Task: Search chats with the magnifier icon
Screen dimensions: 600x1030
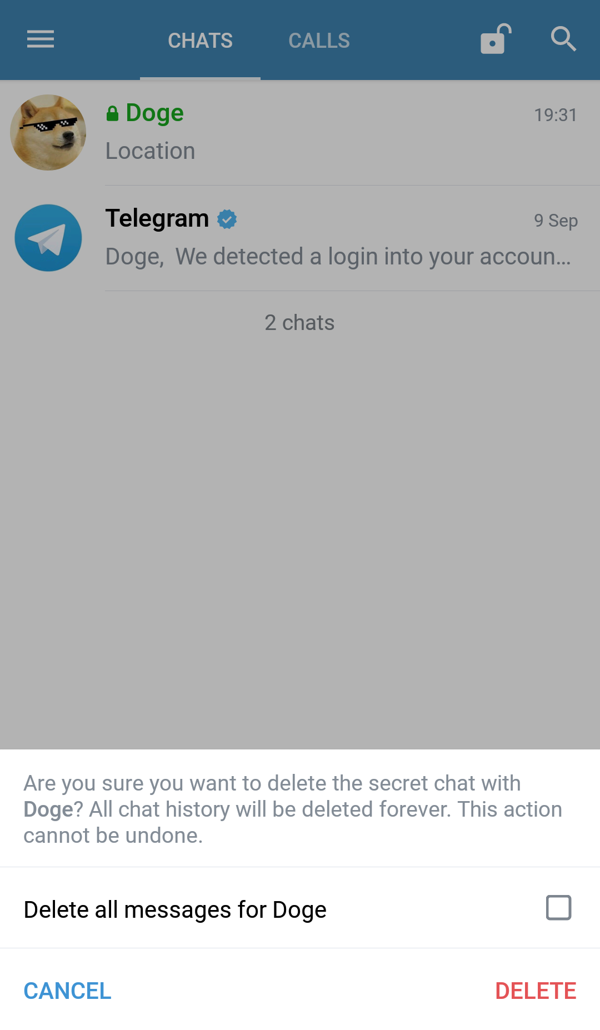Action: click(x=563, y=40)
